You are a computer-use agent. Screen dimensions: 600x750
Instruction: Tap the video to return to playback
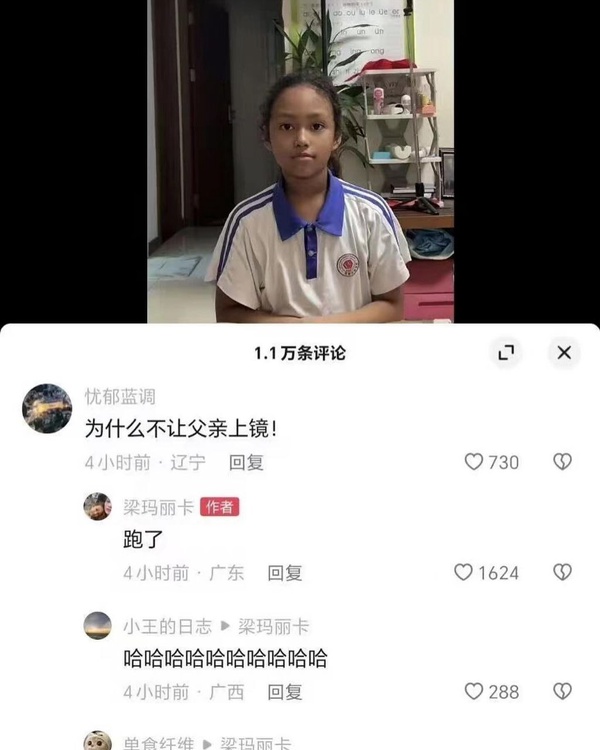tap(300, 160)
